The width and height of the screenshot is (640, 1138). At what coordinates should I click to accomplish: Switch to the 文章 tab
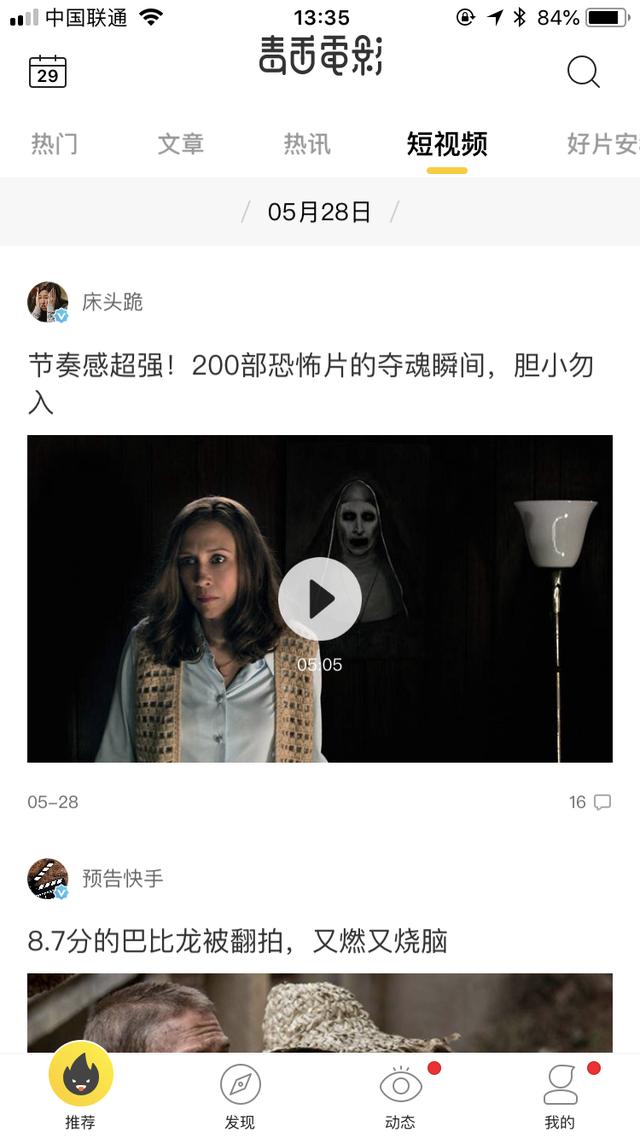pyautogui.click(x=181, y=144)
